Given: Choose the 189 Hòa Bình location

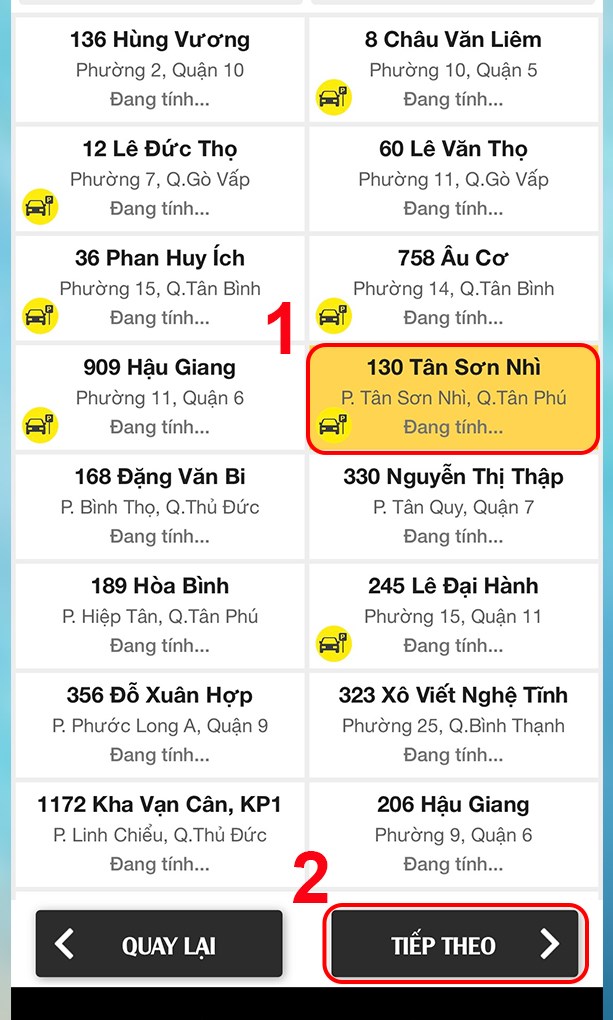Looking at the screenshot, I should 160,615.
